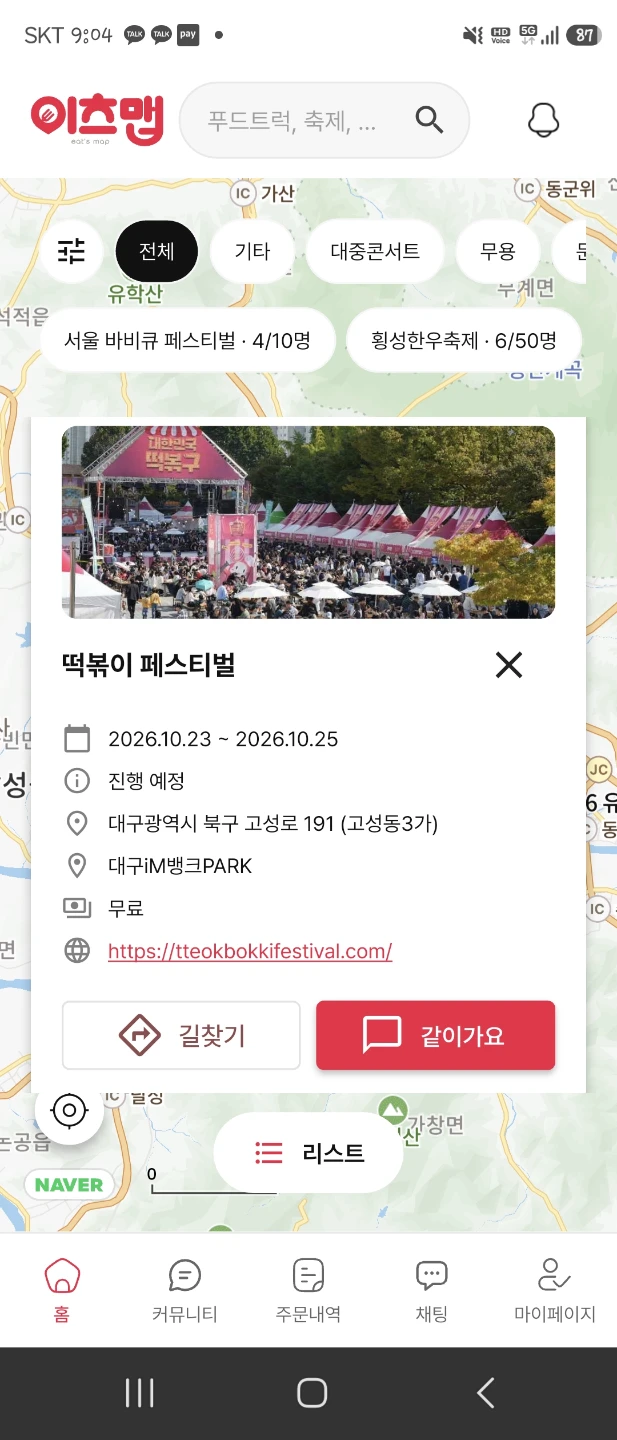Select the 전체 filter chip
617x1440 pixels.
[157, 251]
